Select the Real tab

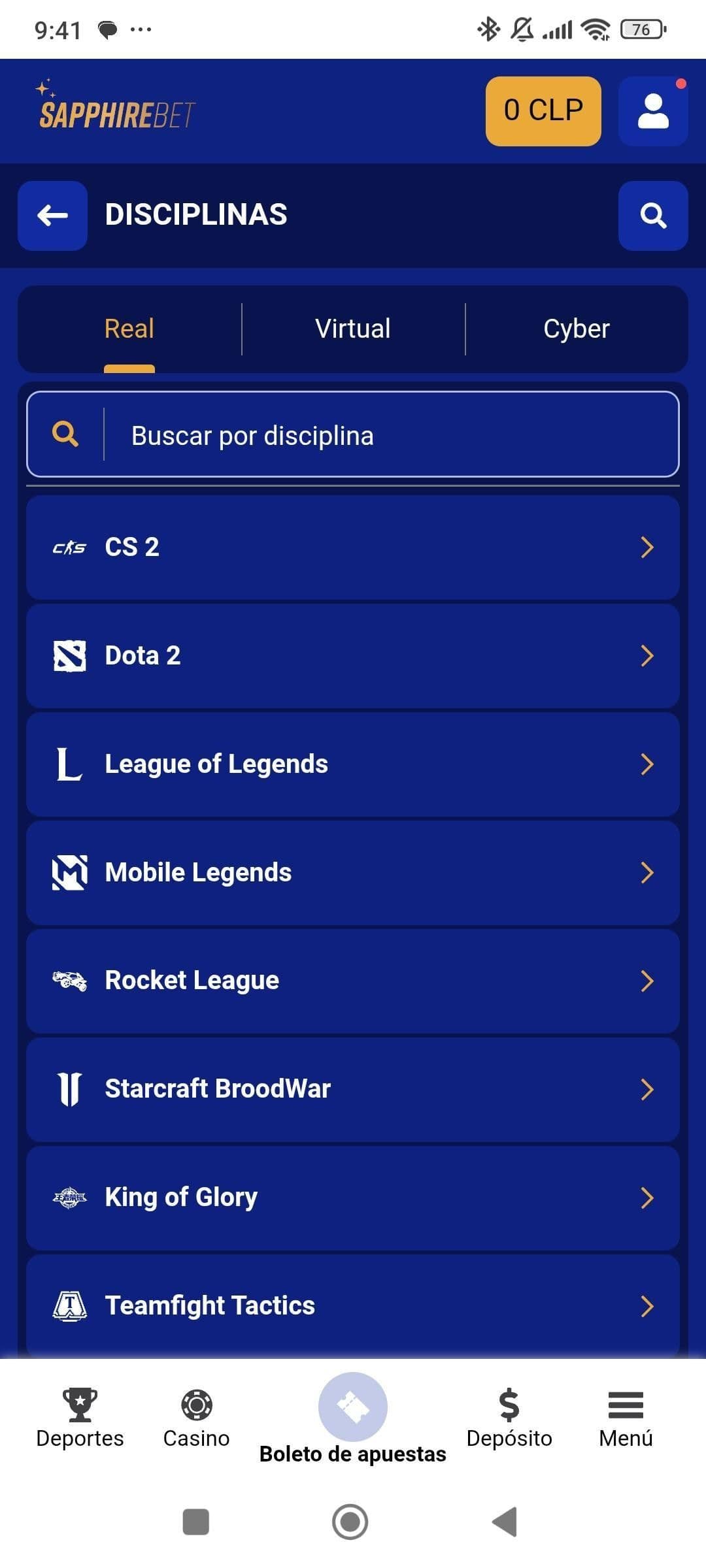point(128,329)
